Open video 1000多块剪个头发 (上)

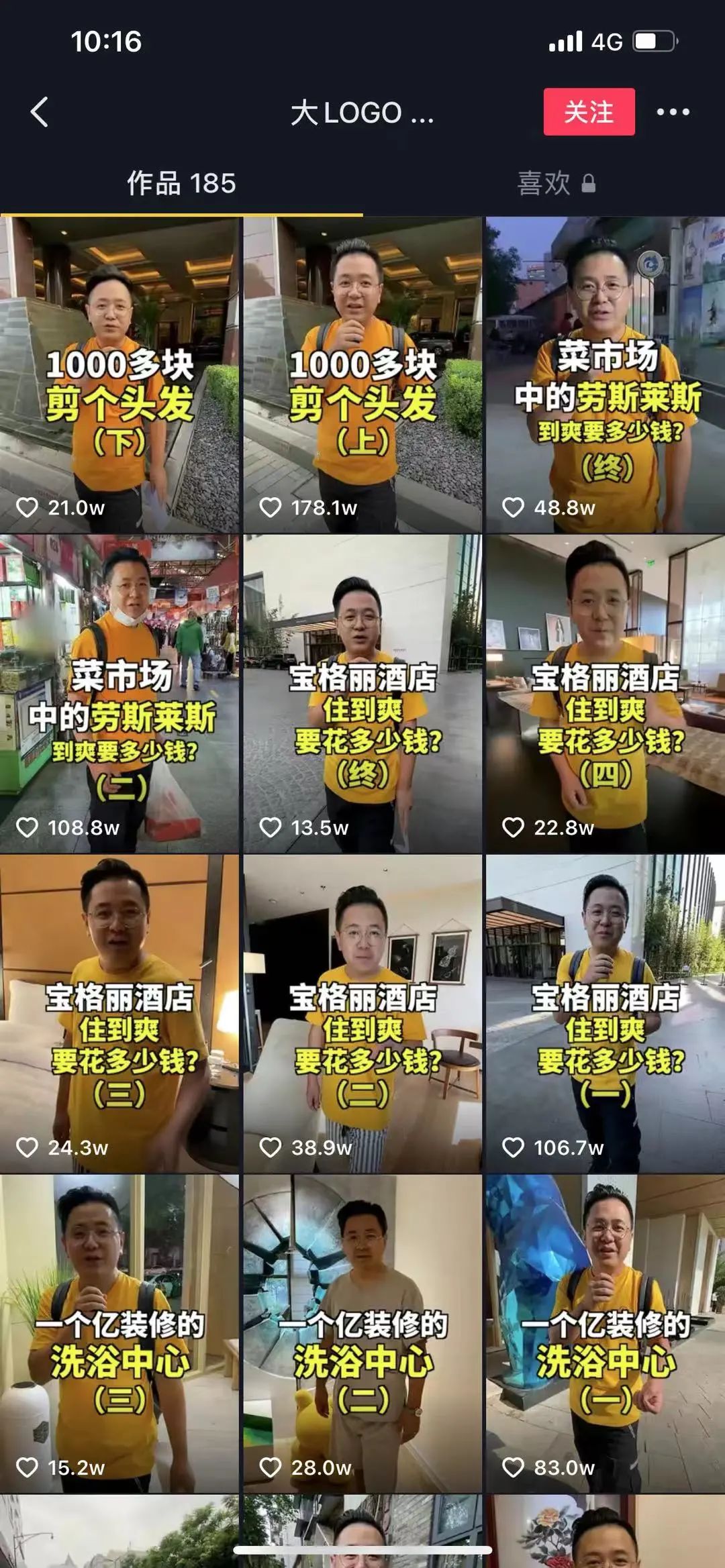[362, 376]
